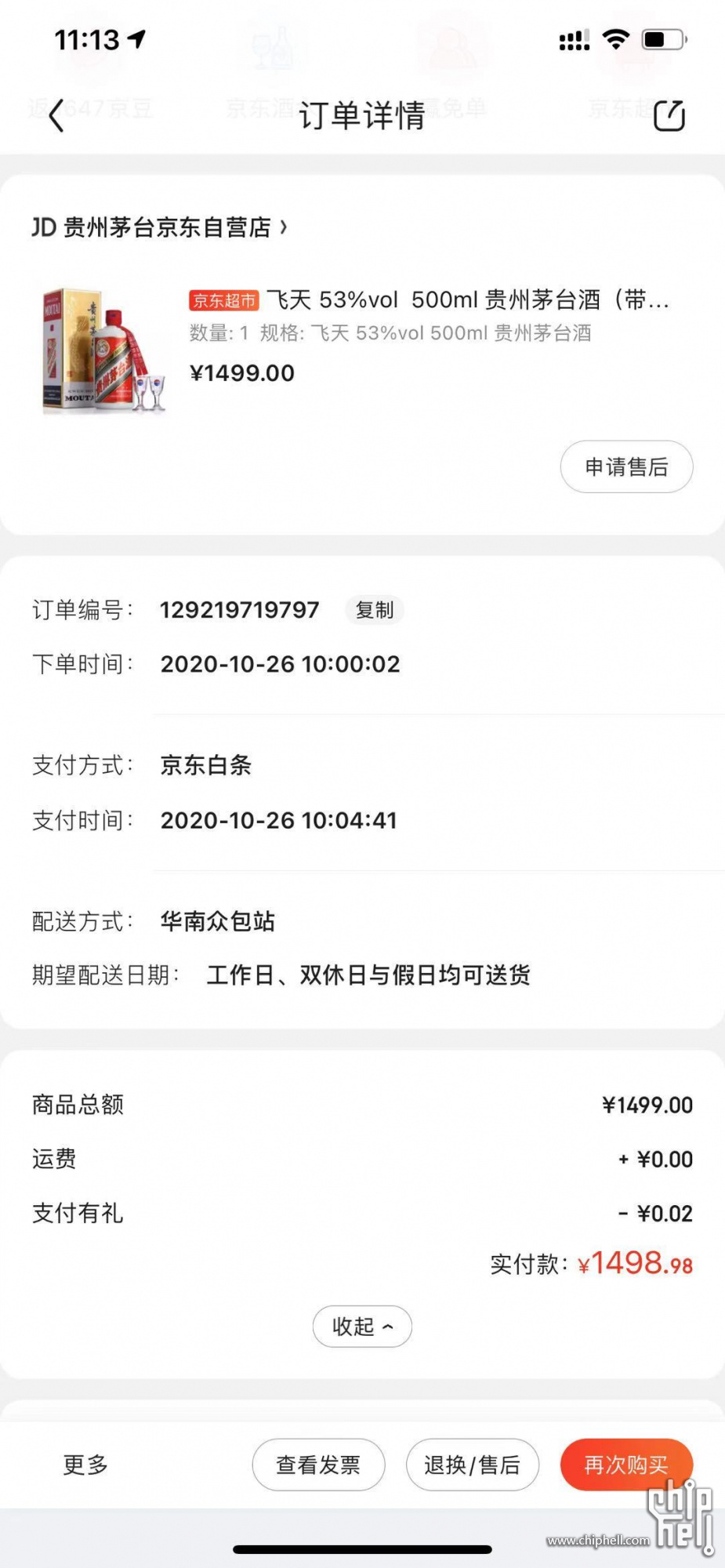Open 退换/售后 service

tap(472, 1465)
